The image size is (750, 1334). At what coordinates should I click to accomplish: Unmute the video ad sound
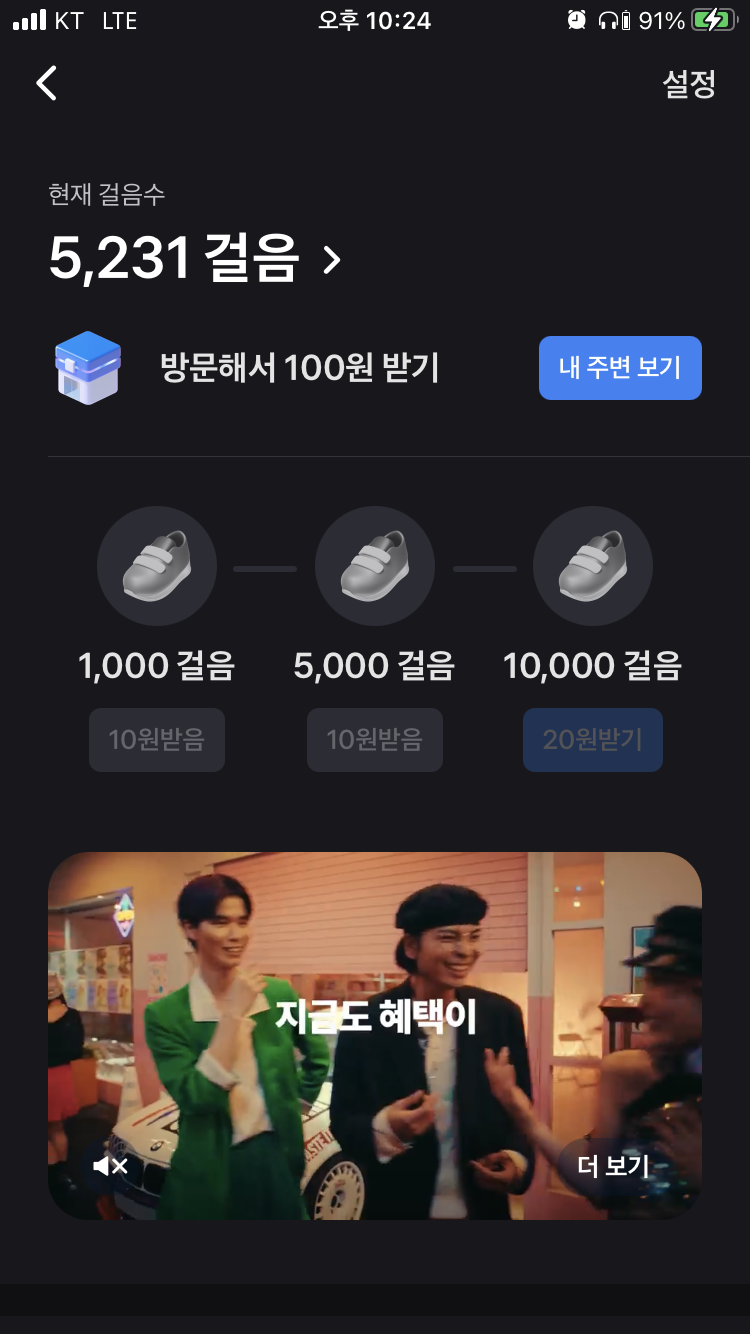(110, 1166)
